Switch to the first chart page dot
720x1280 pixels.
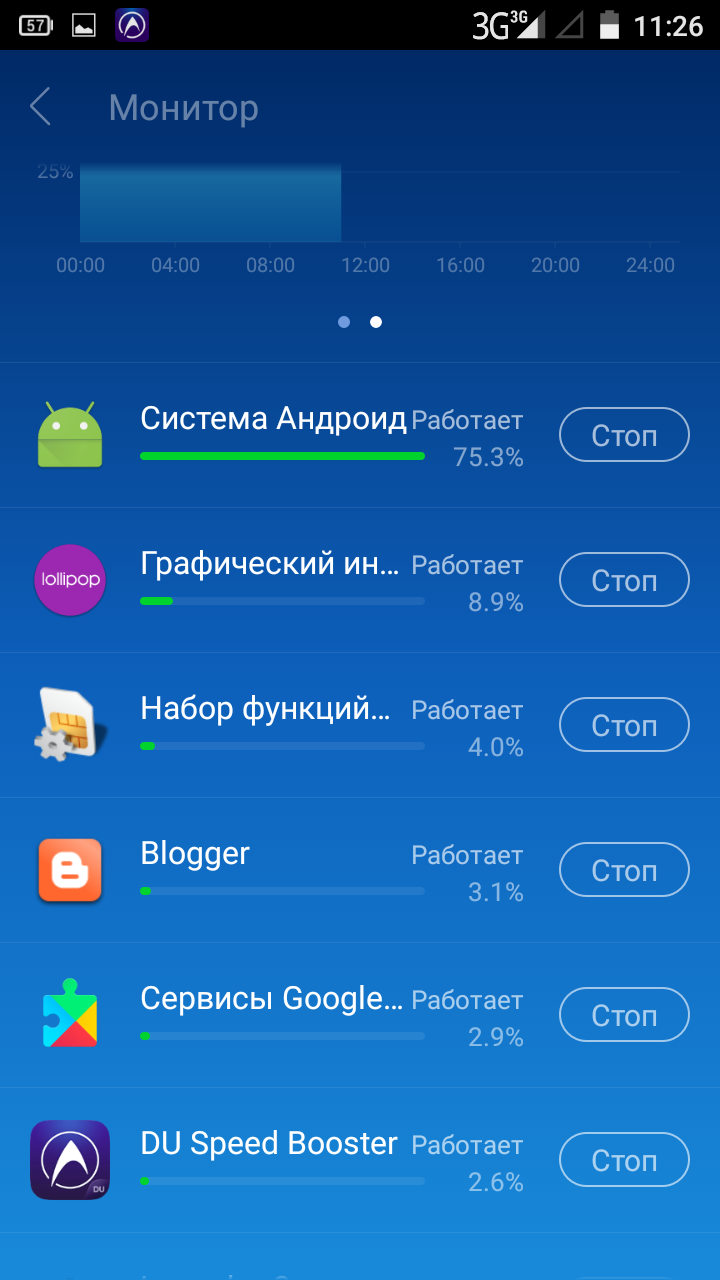point(344,322)
